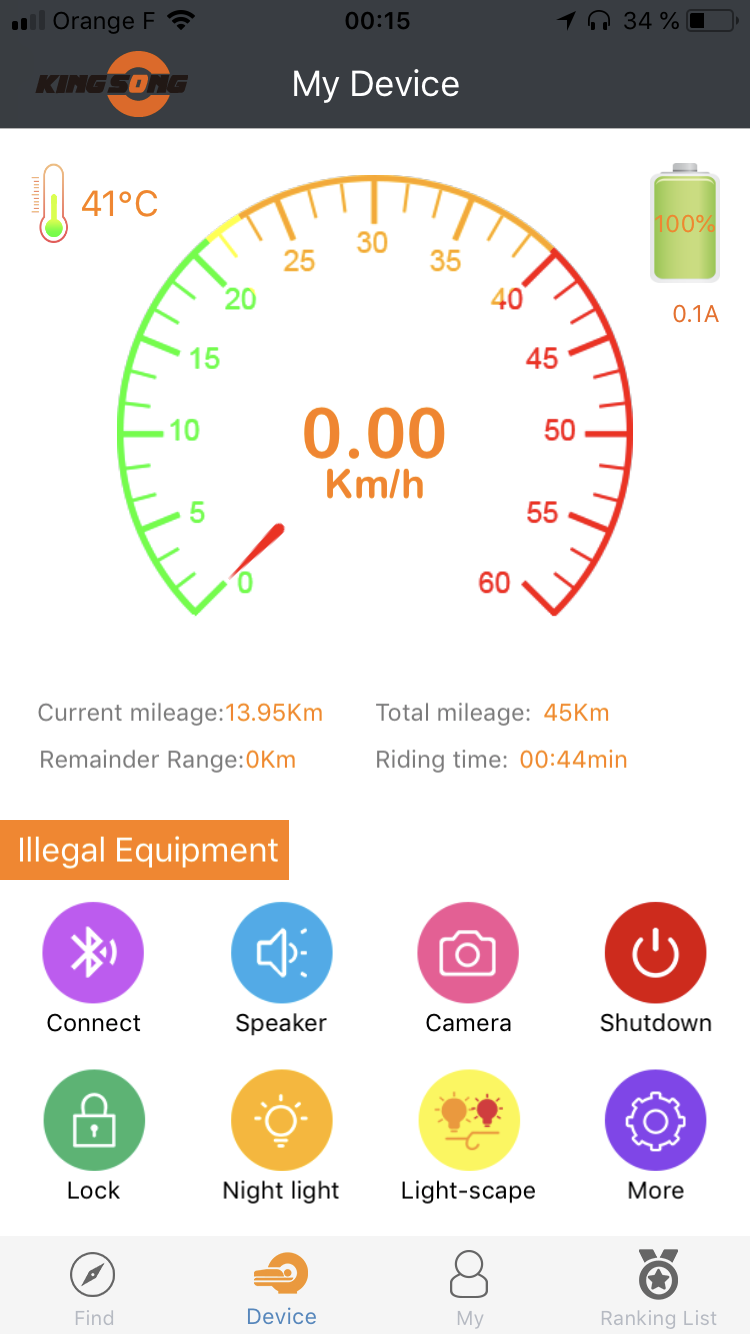Open the Speaker control

281,952
